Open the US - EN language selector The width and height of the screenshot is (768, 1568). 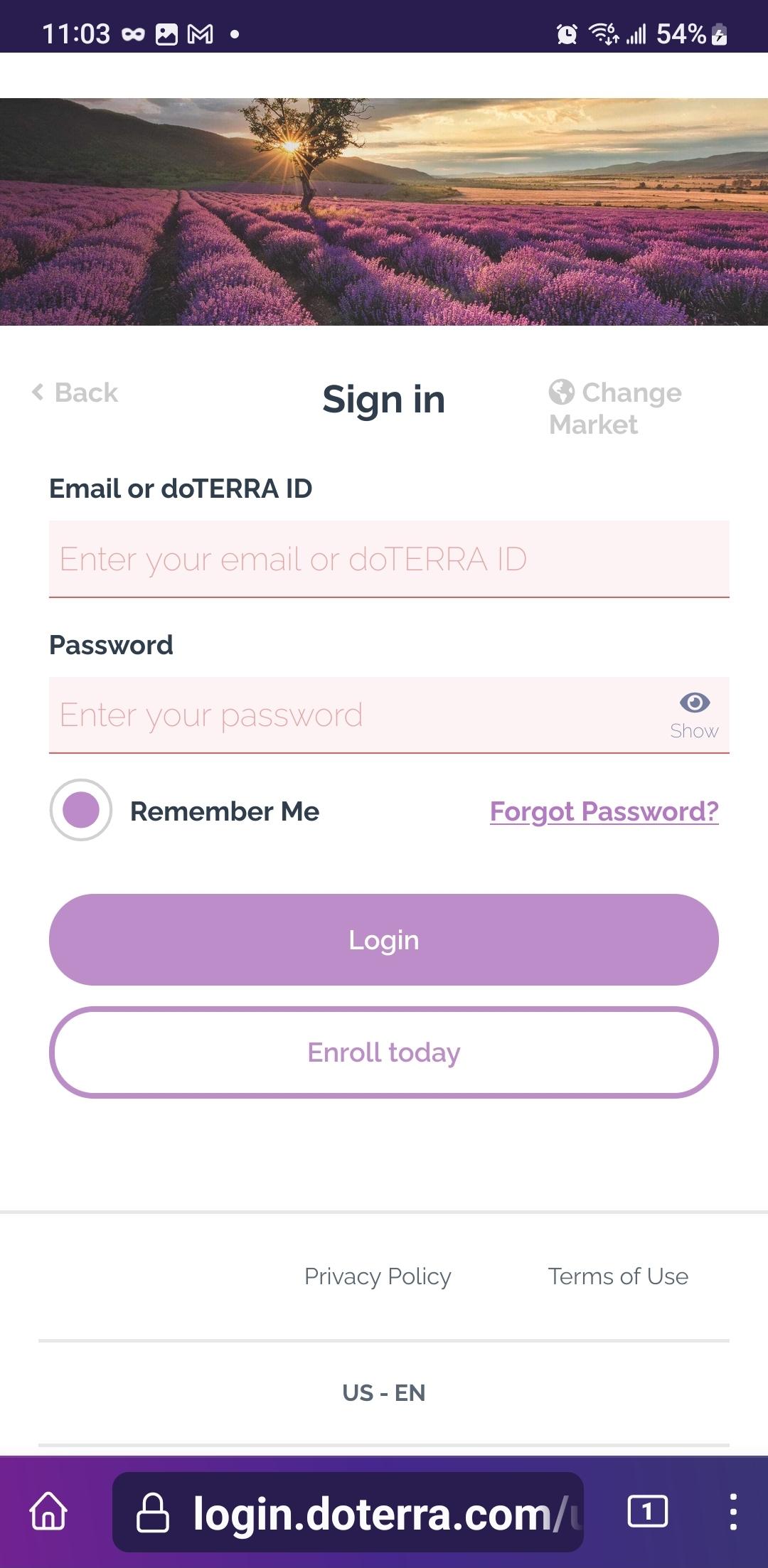pos(383,1393)
